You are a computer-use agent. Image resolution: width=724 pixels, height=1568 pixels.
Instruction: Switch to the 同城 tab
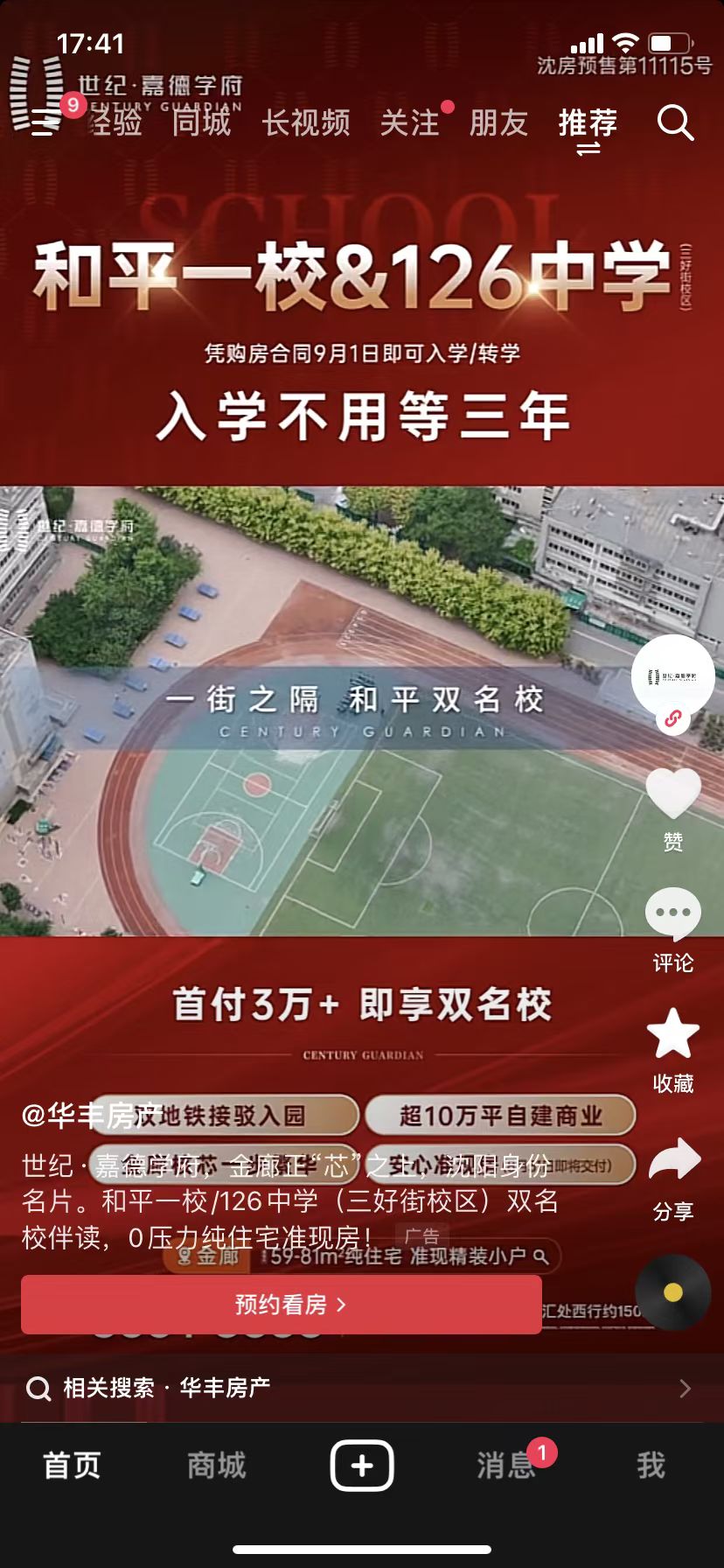[x=201, y=122]
